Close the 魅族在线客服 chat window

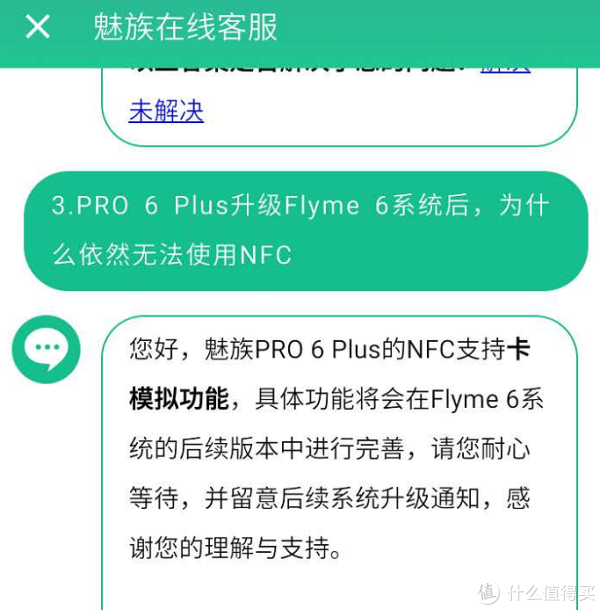[37, 27]
